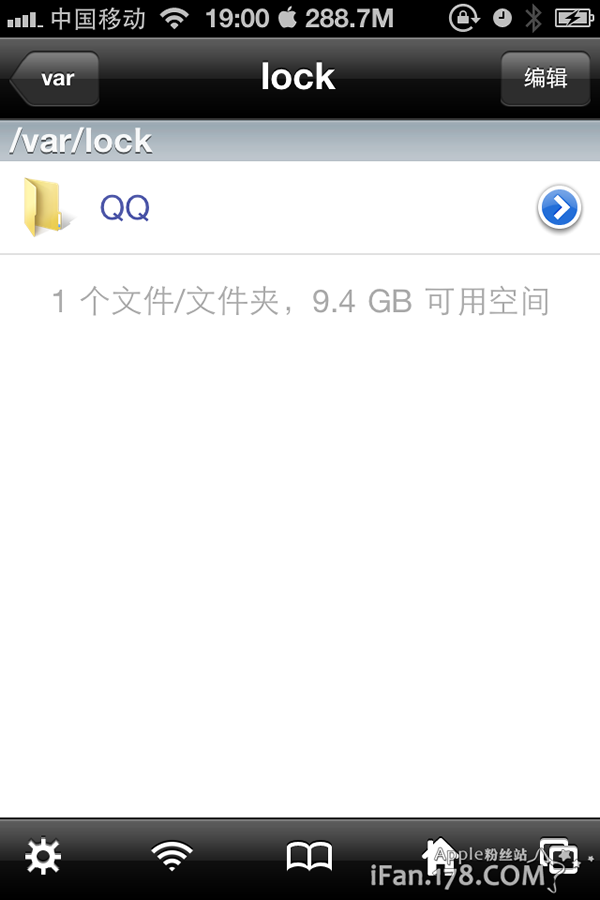Tap the 编辑 edit button
Viewport: 600px width, 900px height.
tap(545, 78)
